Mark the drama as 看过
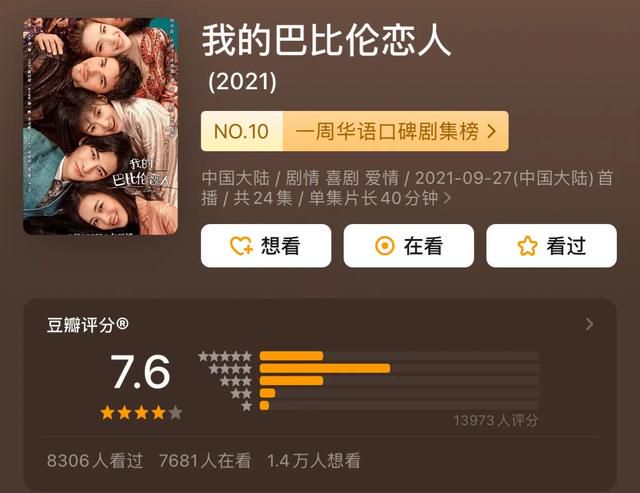This screenshot has height=493, width=640. pyautogui.click(x=551, y=246)
